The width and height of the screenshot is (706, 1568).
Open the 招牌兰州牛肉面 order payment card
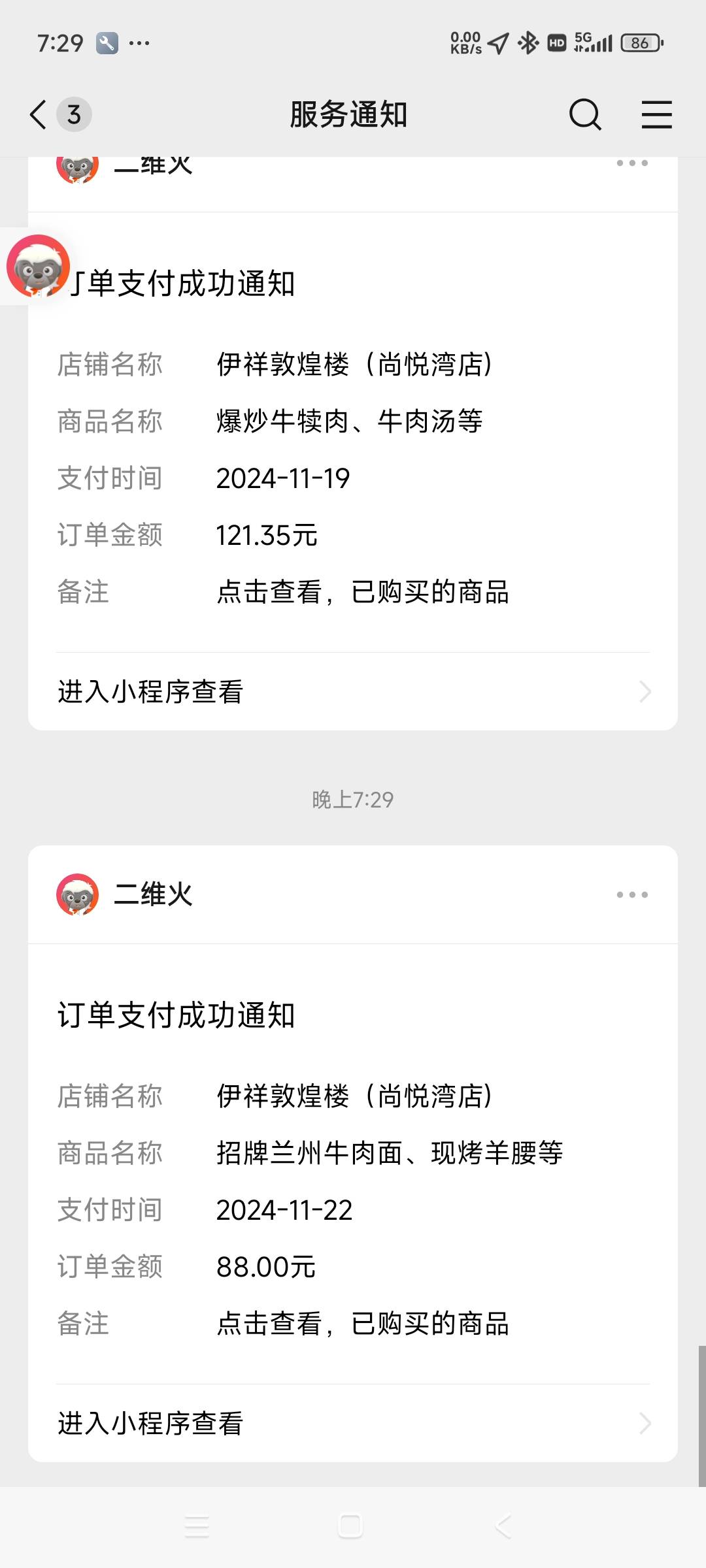pyautogui.click(x=353, y=1163)
